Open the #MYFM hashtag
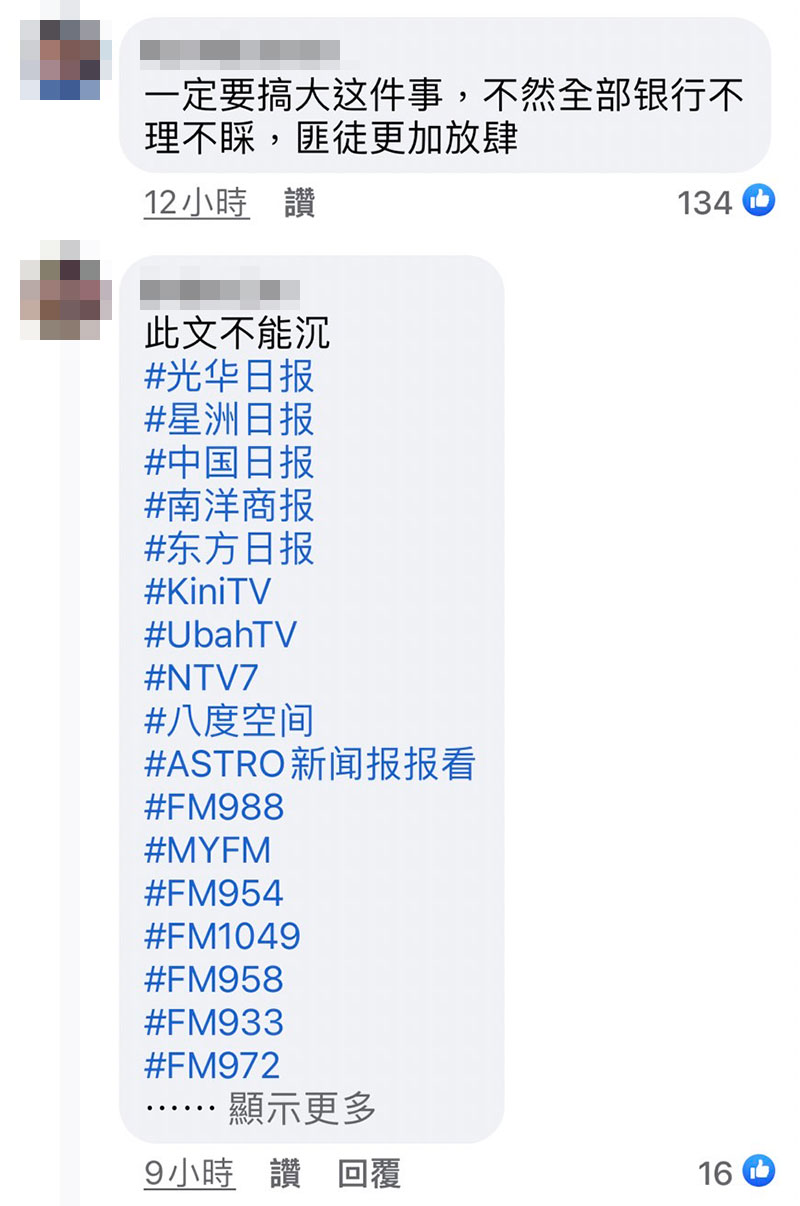Screen dimensions: 800x1206 207,850
